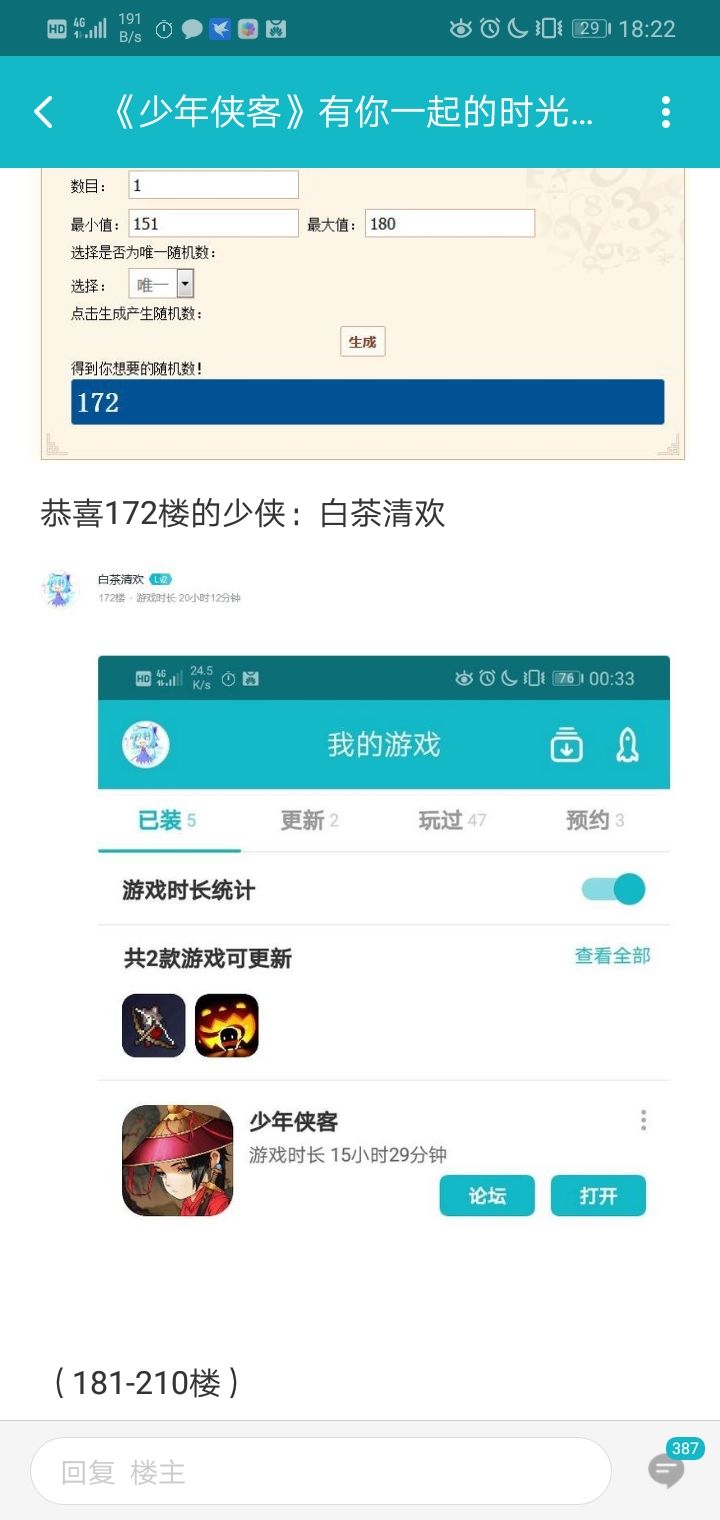Open the three-dot menu in the title bar
This screenshot has height=1520, width=720.
(665, 112)
